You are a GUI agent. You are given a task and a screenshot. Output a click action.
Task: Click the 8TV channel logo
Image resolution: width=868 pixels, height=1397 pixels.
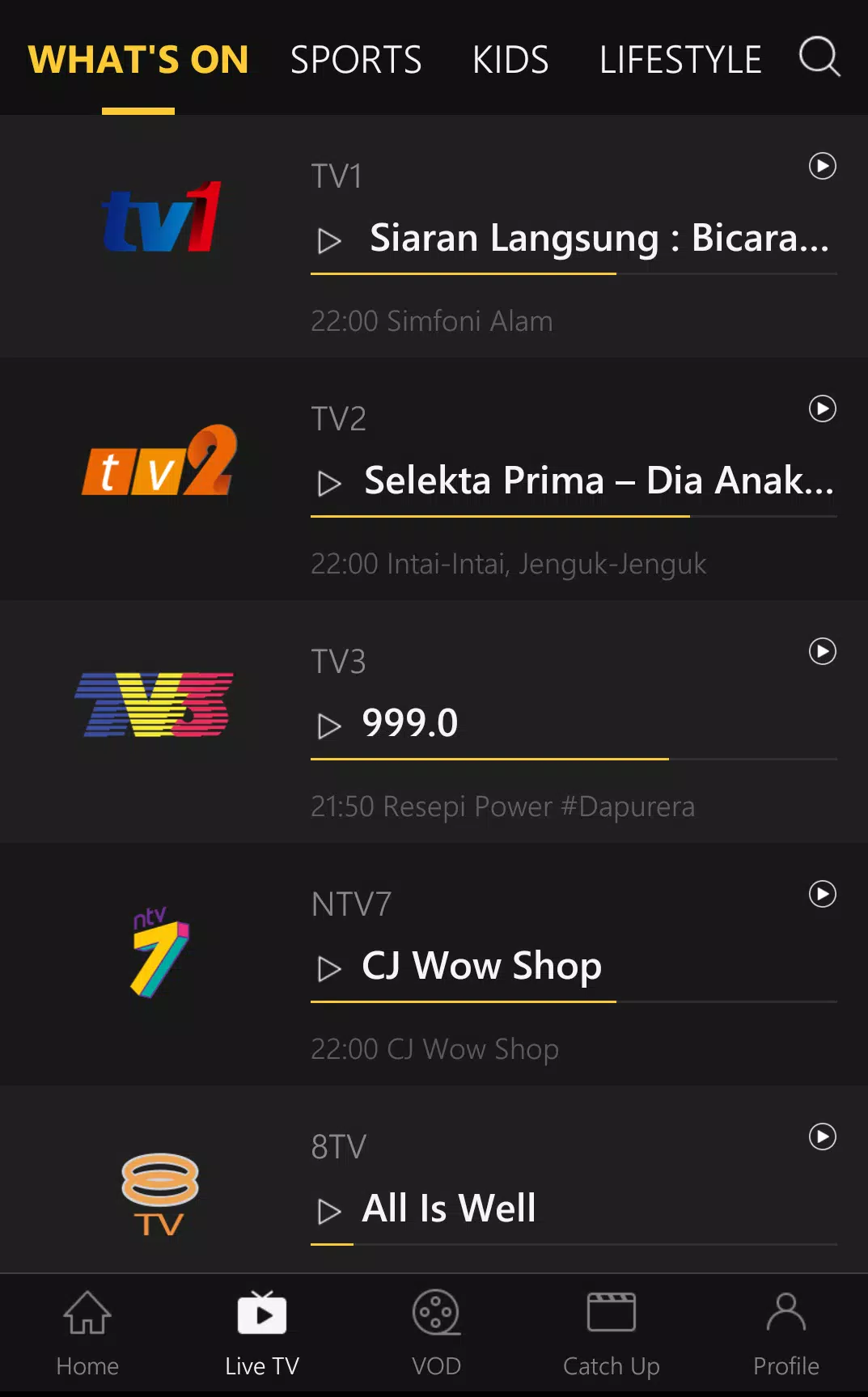[159, 1197]
